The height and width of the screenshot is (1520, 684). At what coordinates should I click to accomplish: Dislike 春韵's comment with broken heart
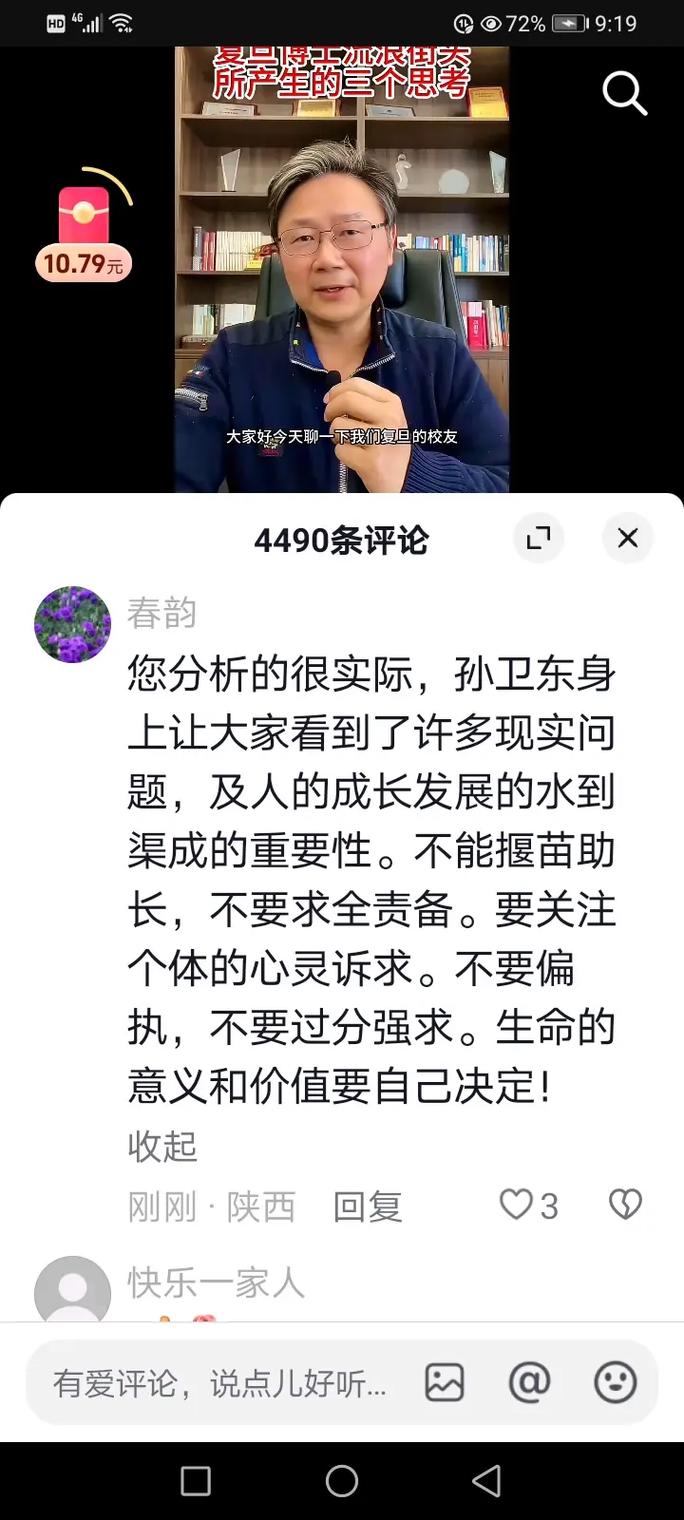tap(625, 1205)
